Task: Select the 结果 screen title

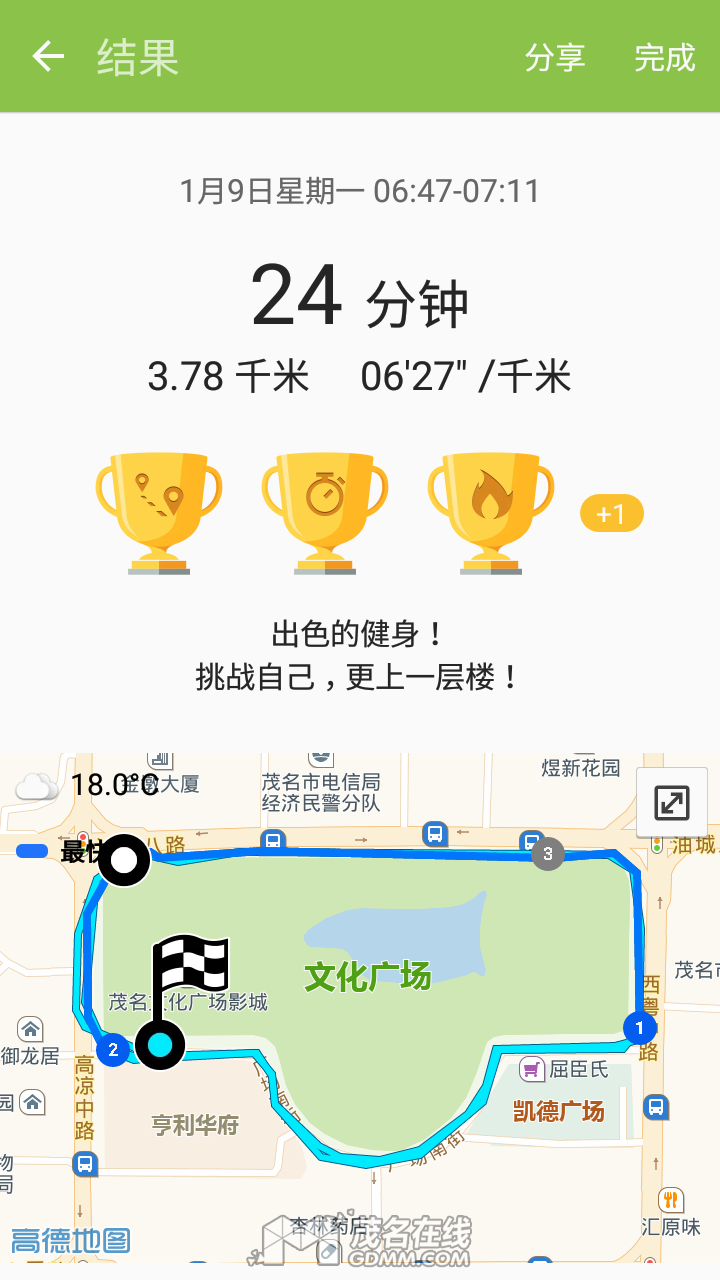Action: 135,59
